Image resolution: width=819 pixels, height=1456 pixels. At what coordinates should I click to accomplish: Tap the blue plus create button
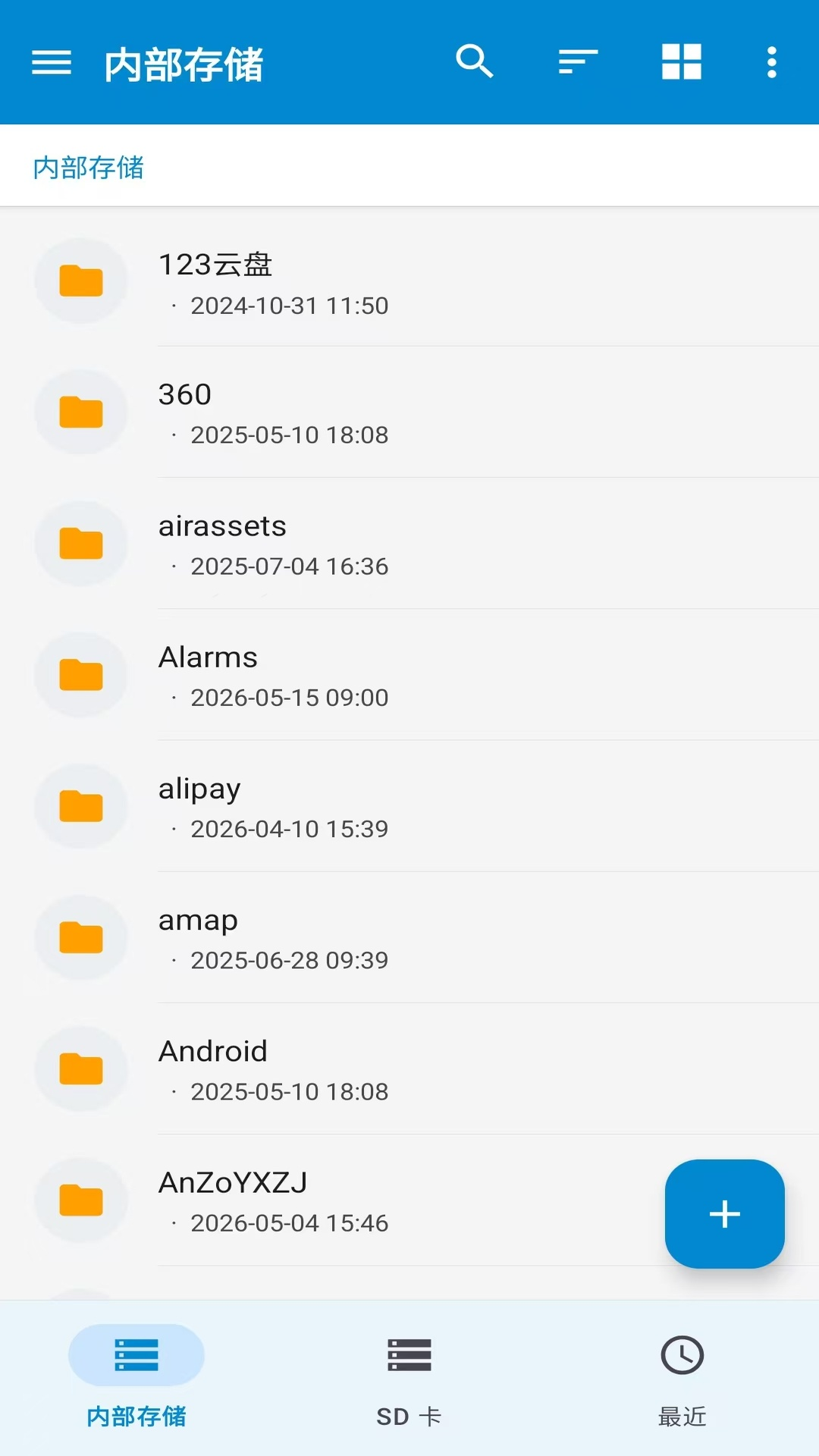724,1213
